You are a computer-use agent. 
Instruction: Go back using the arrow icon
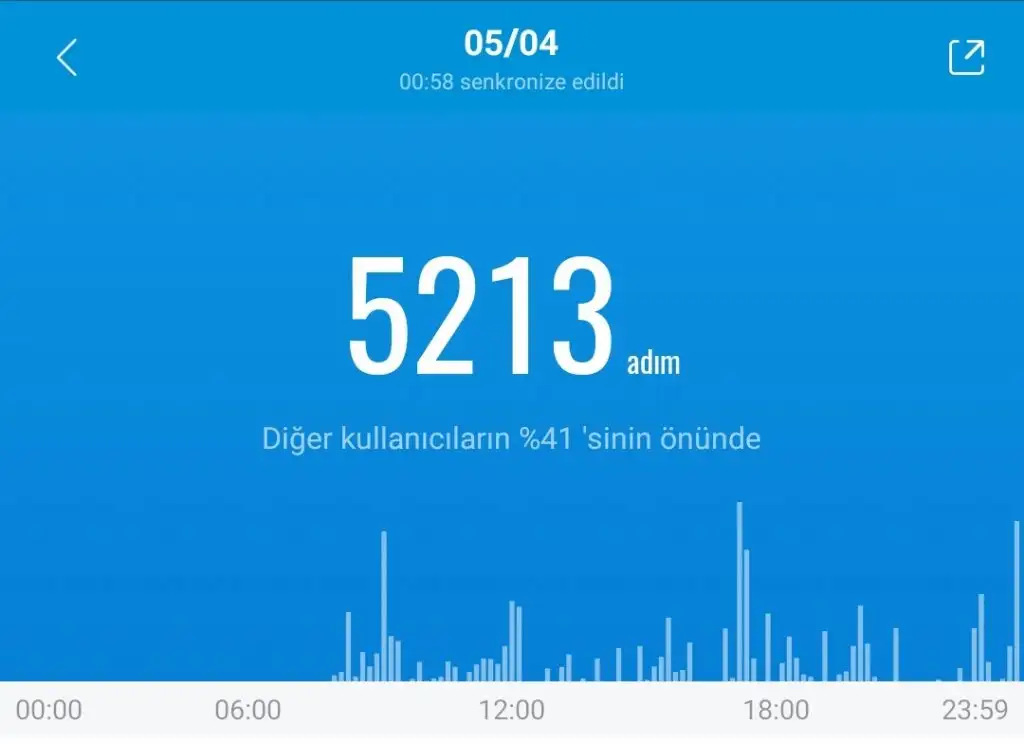(x=66, y=58)
